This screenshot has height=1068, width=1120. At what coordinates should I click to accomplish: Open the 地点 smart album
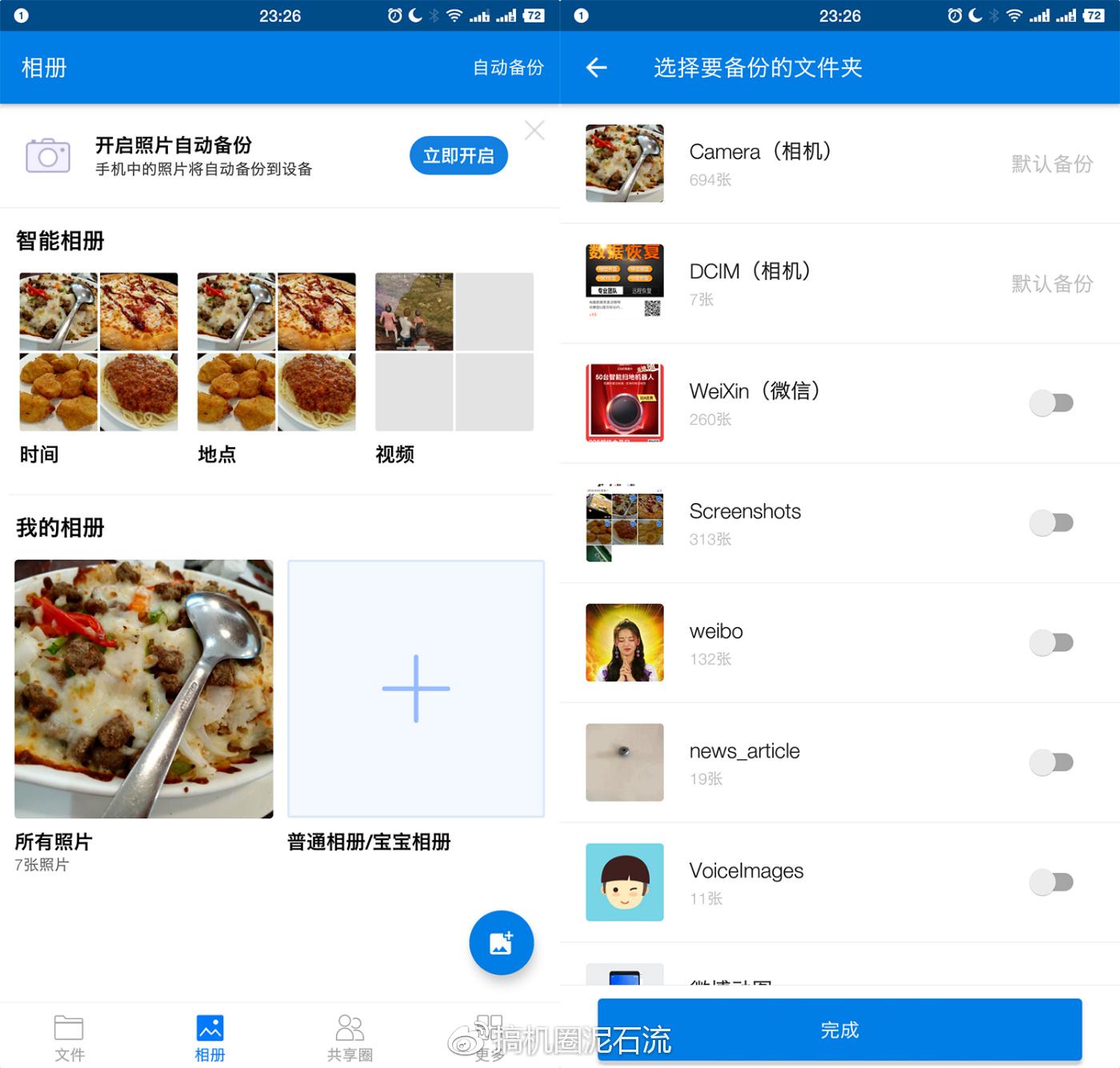(x=276, y=352)
